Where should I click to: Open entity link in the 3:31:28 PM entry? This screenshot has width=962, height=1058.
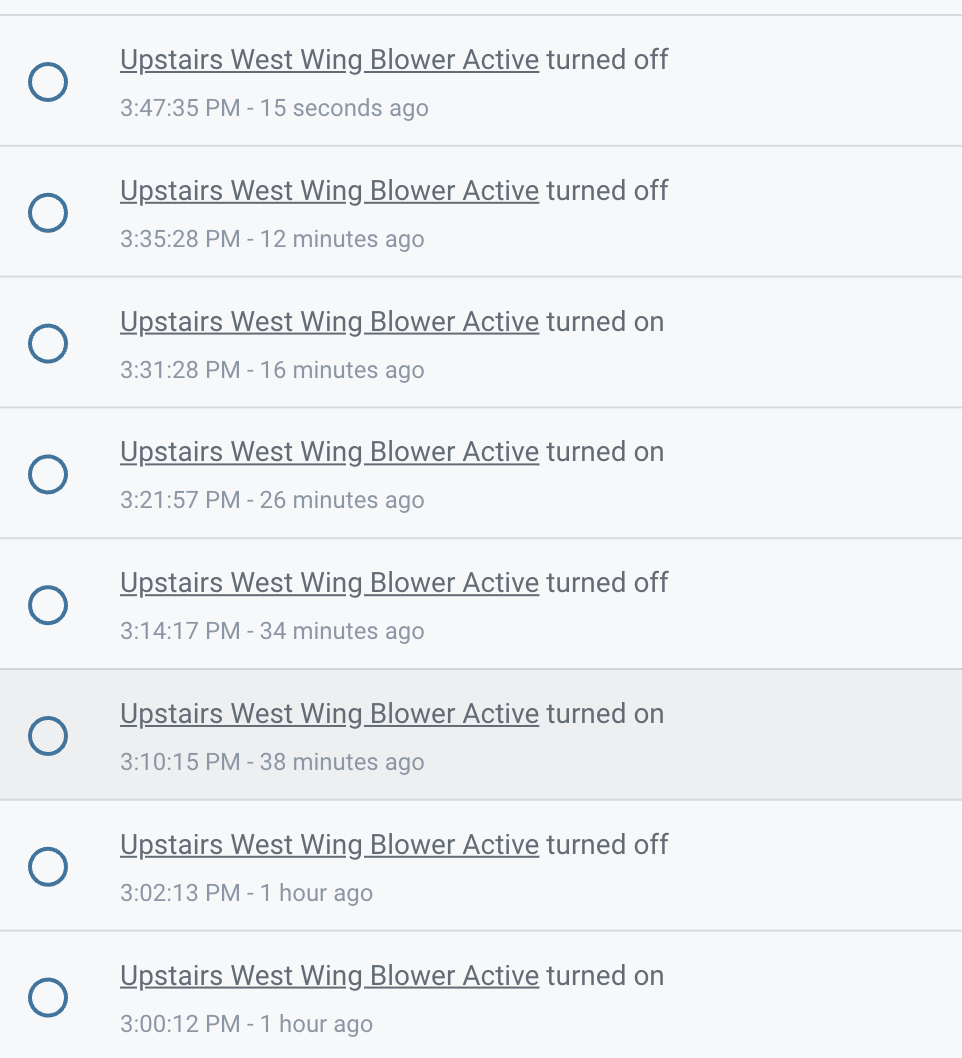(x=329, y=322)
